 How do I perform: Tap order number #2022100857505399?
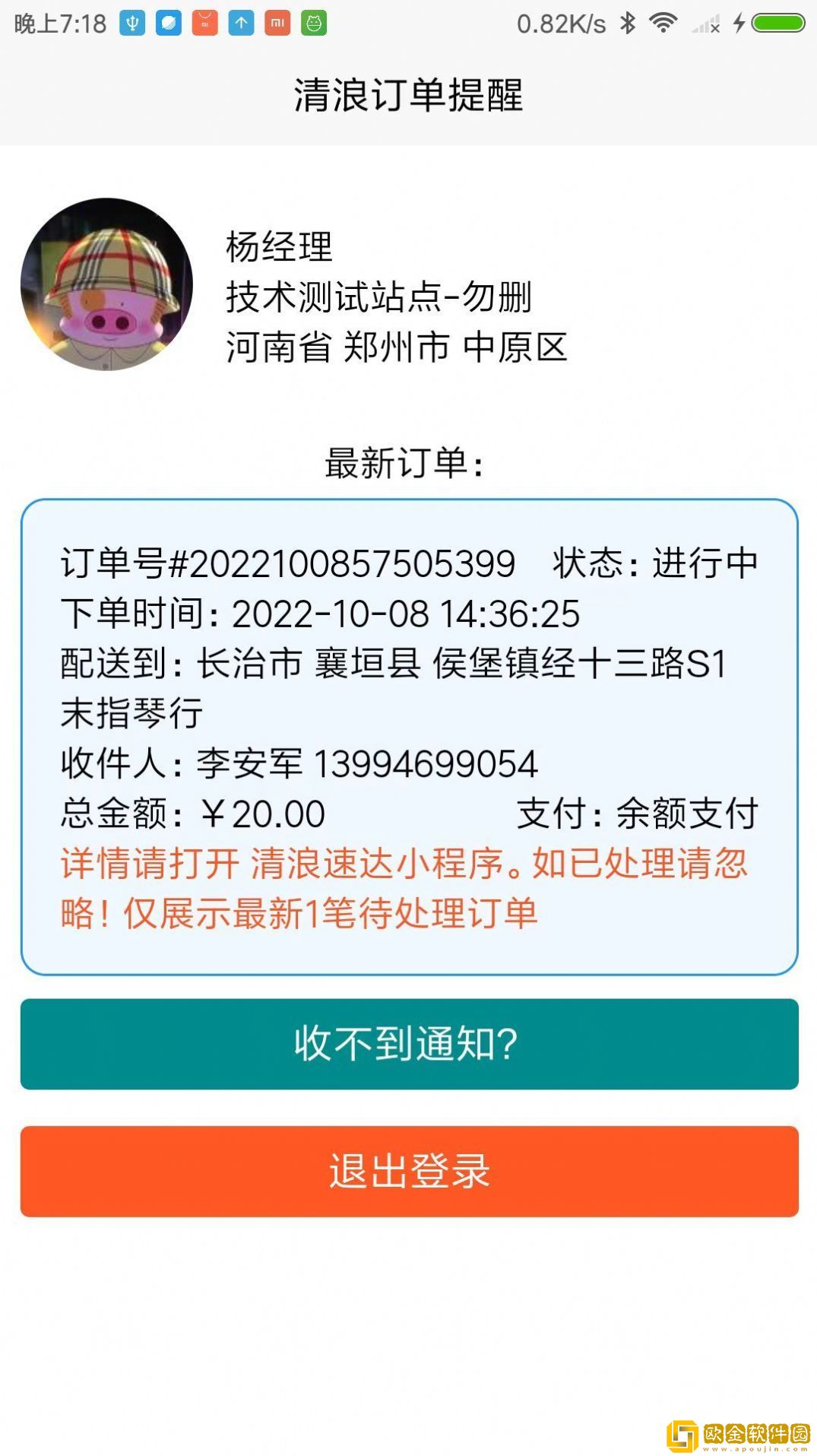(287, 562)
